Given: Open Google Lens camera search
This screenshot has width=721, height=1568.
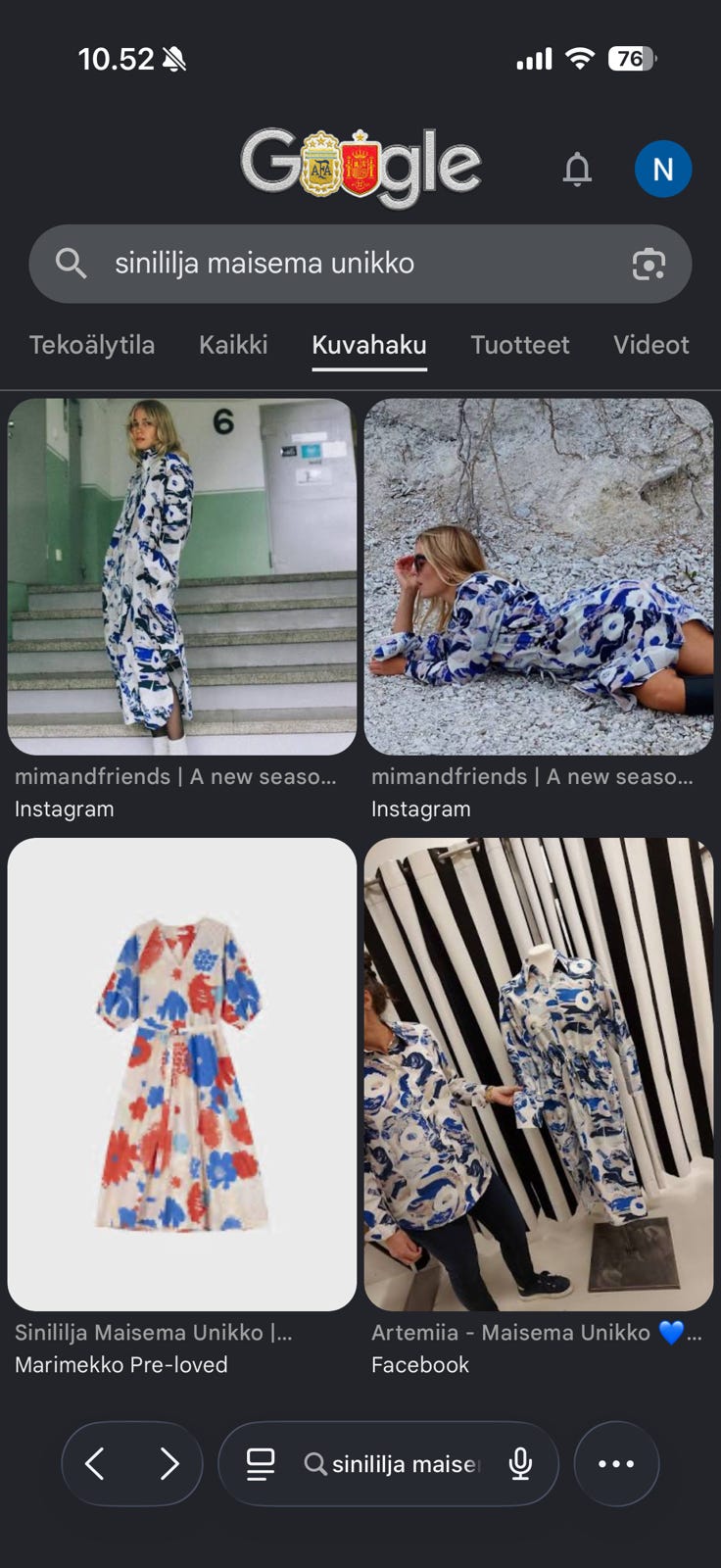Looking at the screenshot, I should pos(649,264).
